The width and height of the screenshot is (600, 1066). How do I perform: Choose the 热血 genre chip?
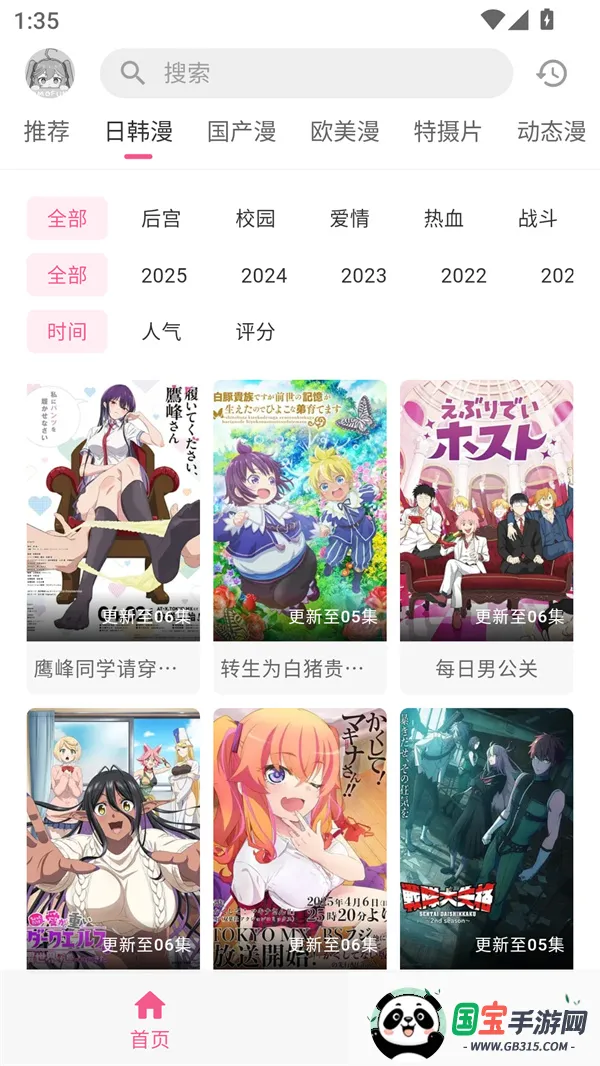point(443,219)
